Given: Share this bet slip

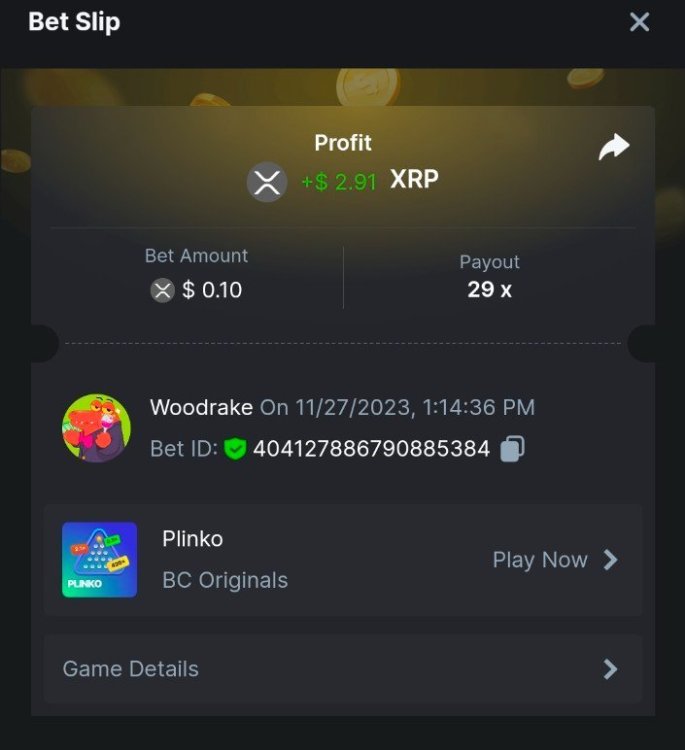Looking at the screenshot, I should pos(613,148).
